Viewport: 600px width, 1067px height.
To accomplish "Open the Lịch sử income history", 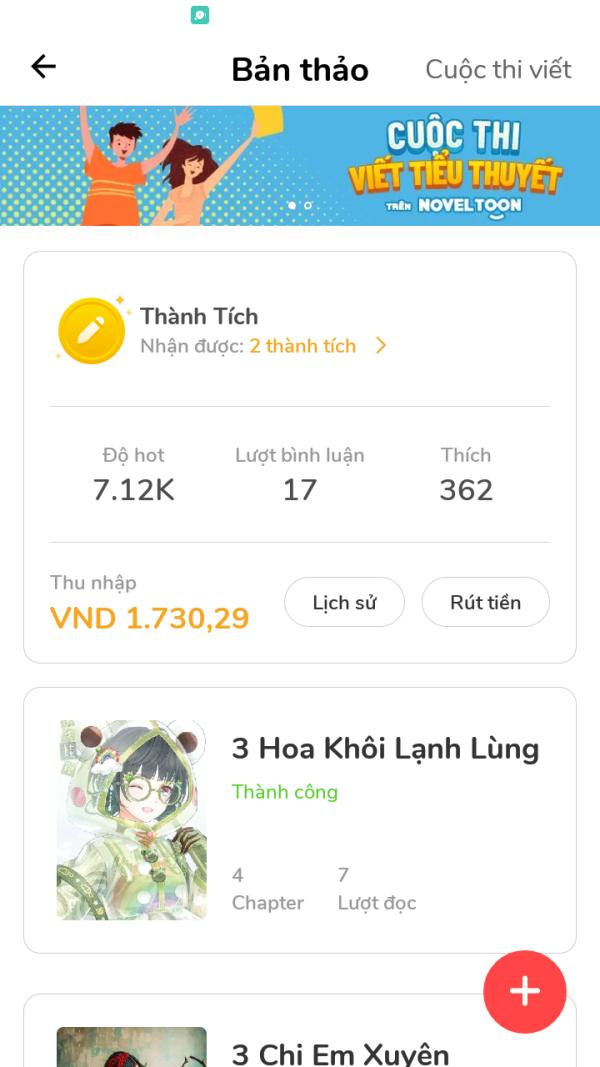I will pos(344,602).
